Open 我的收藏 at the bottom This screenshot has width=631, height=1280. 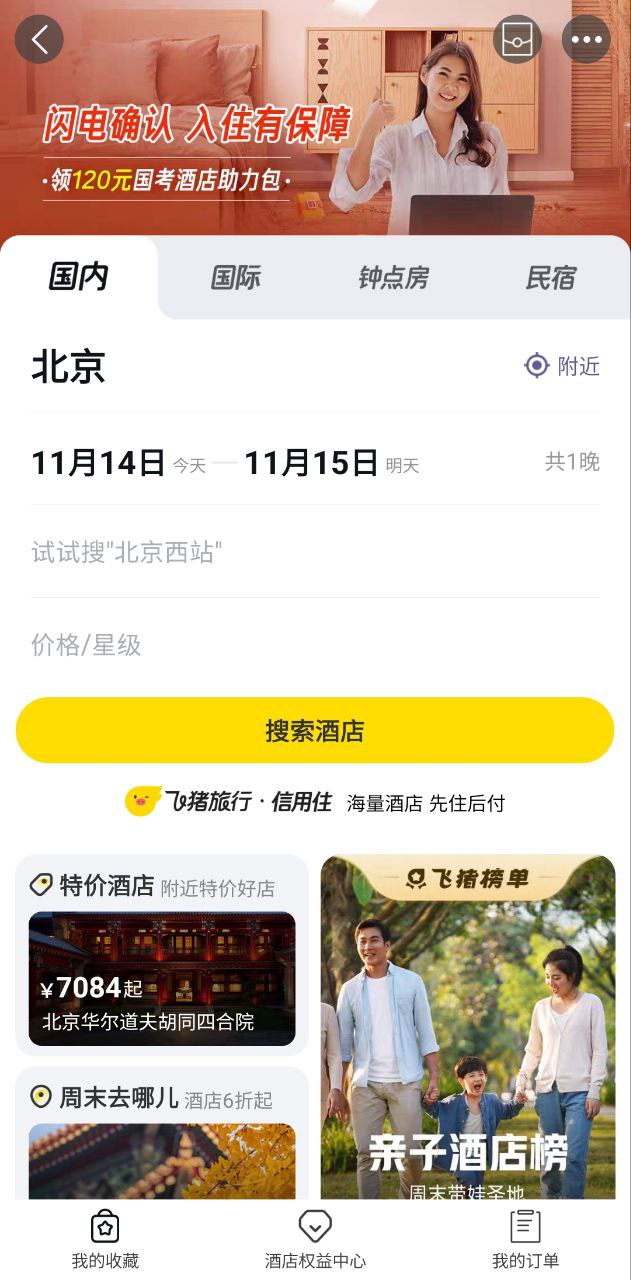[x=105, y=1239]
